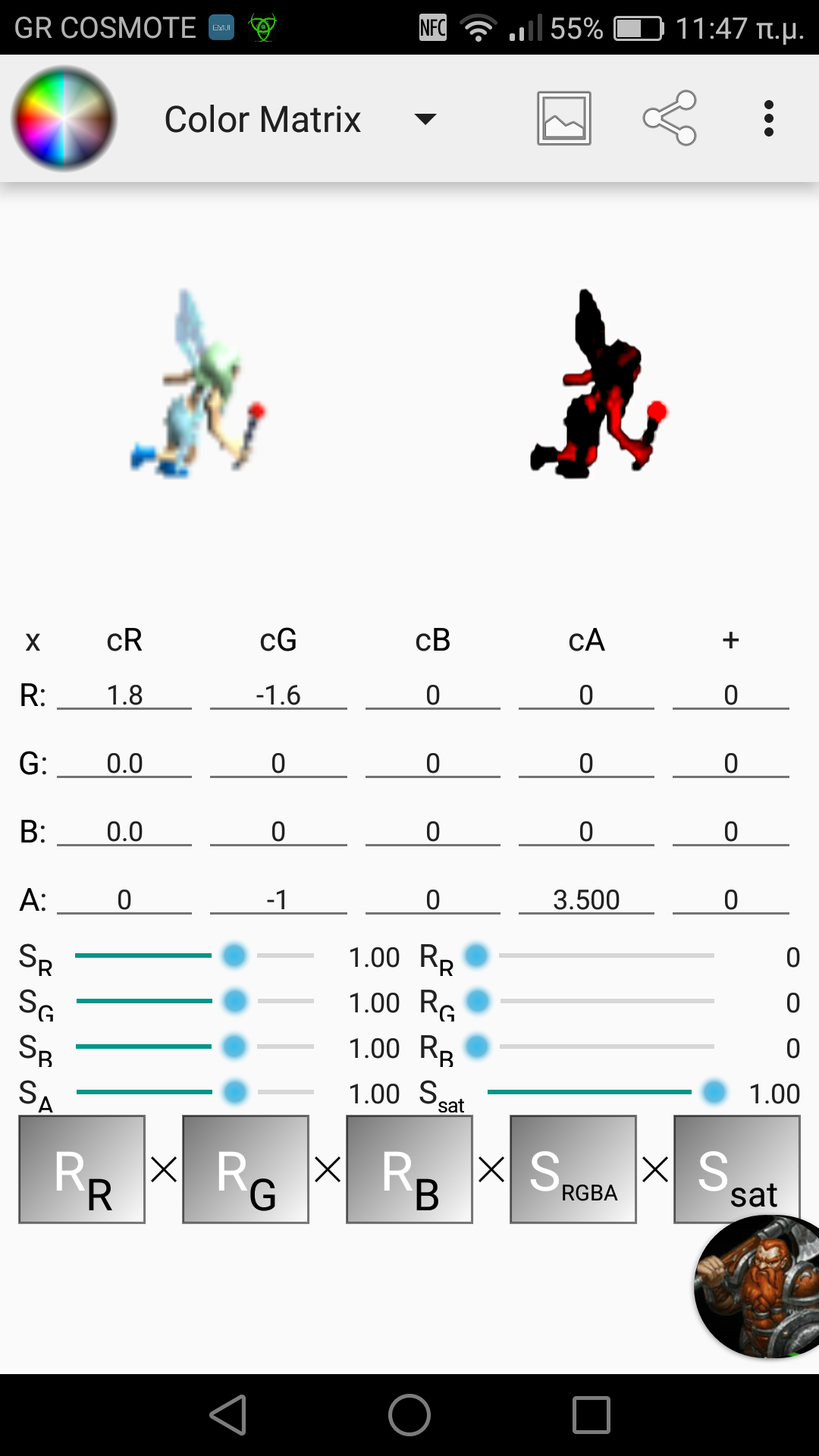Share the filtered image

(670, 118)
